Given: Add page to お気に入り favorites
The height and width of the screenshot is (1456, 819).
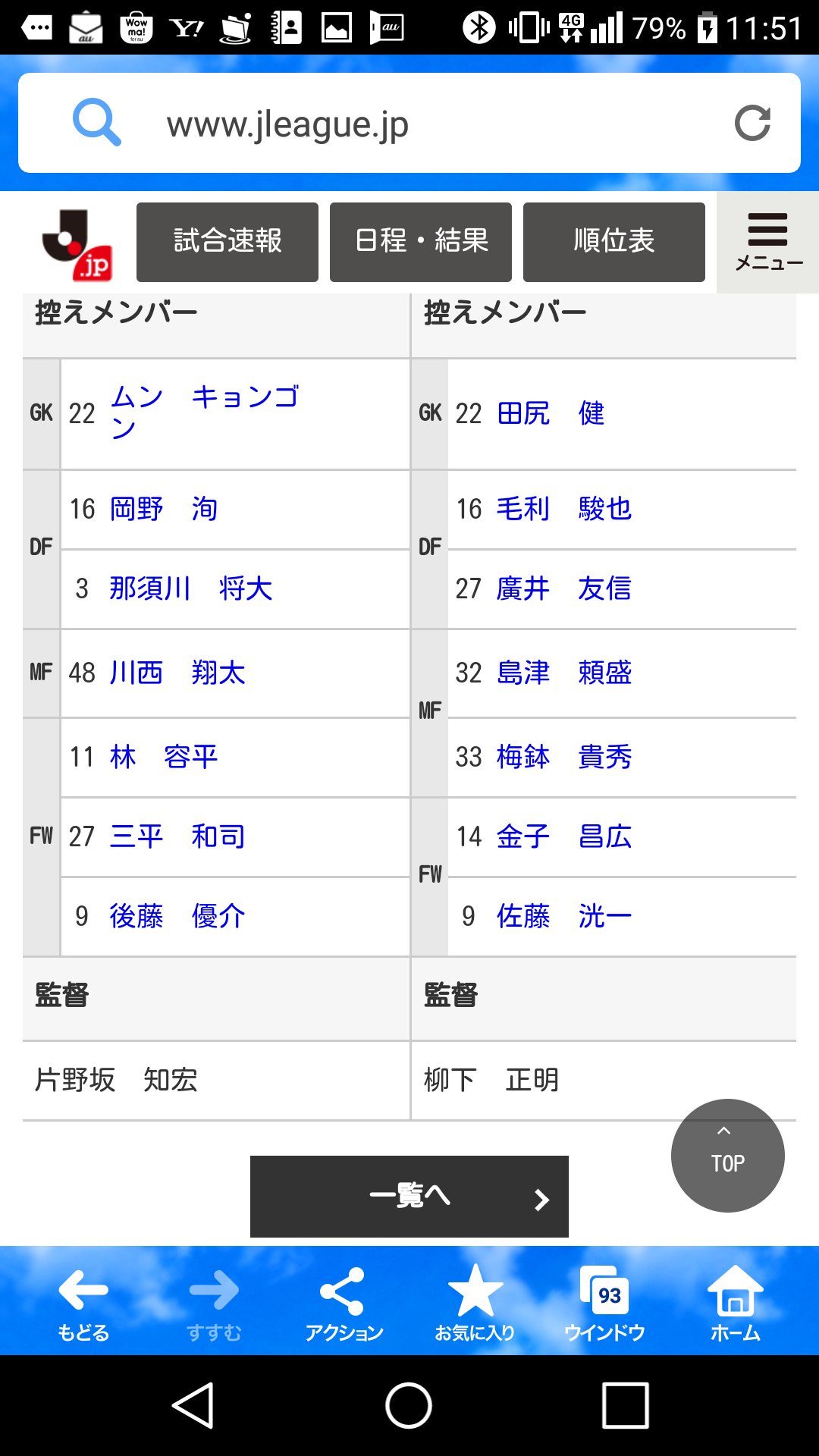Looking at the screenshot, I should pos(475,1302).
